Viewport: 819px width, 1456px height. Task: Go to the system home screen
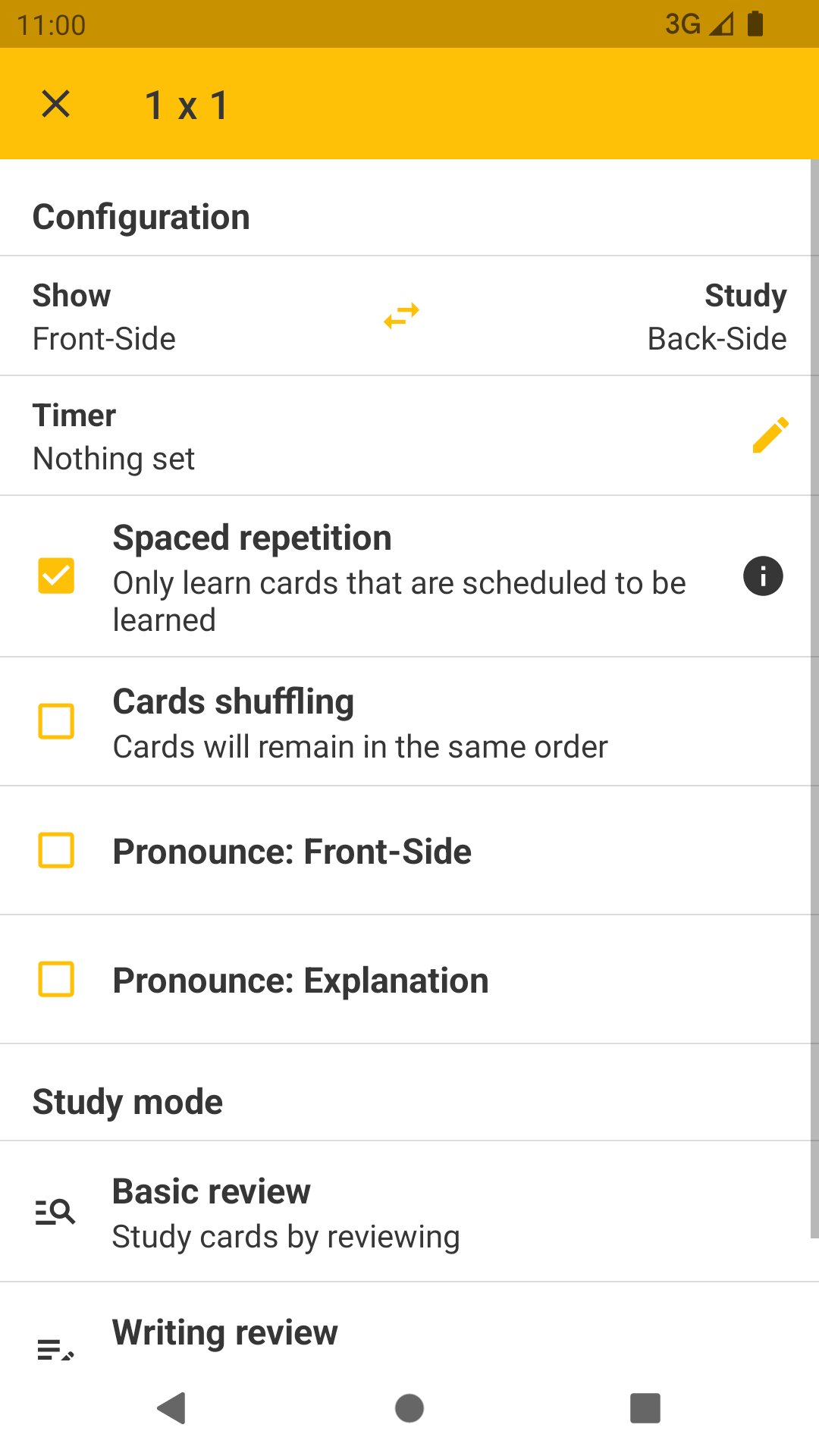click(409, 1408)
